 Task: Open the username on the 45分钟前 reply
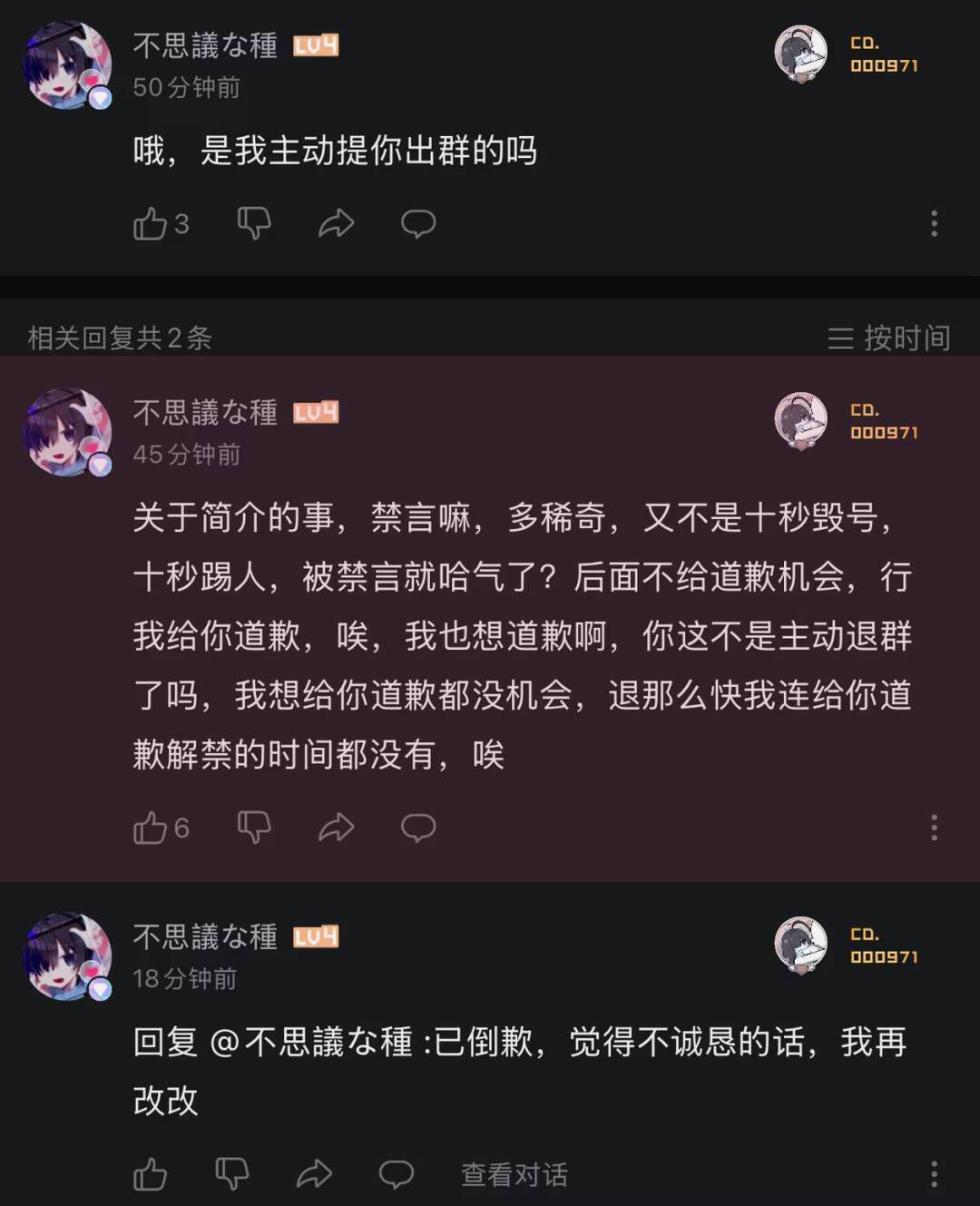pyautogui.click(x=205, y=413)
